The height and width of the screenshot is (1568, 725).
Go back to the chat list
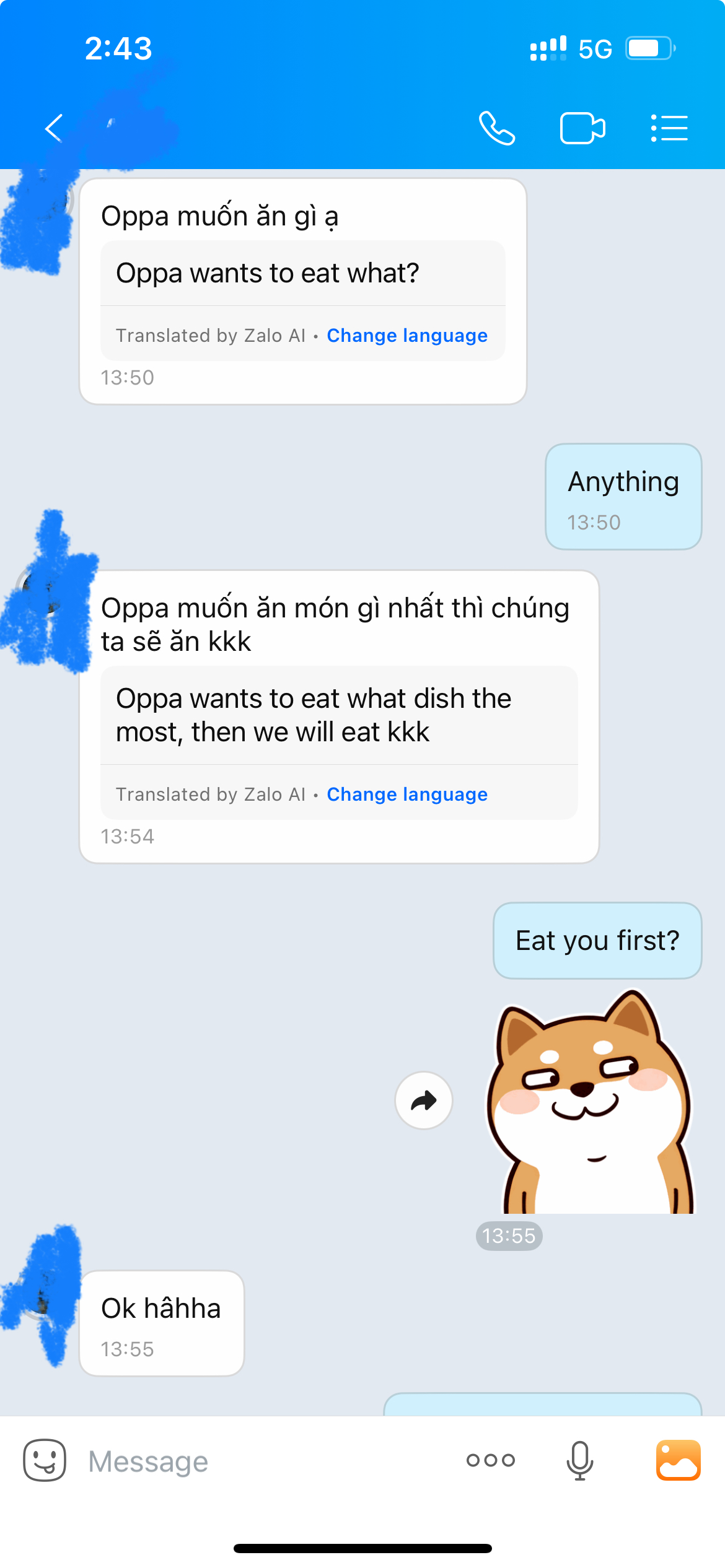pyautogui.click(x=55, y=128)
